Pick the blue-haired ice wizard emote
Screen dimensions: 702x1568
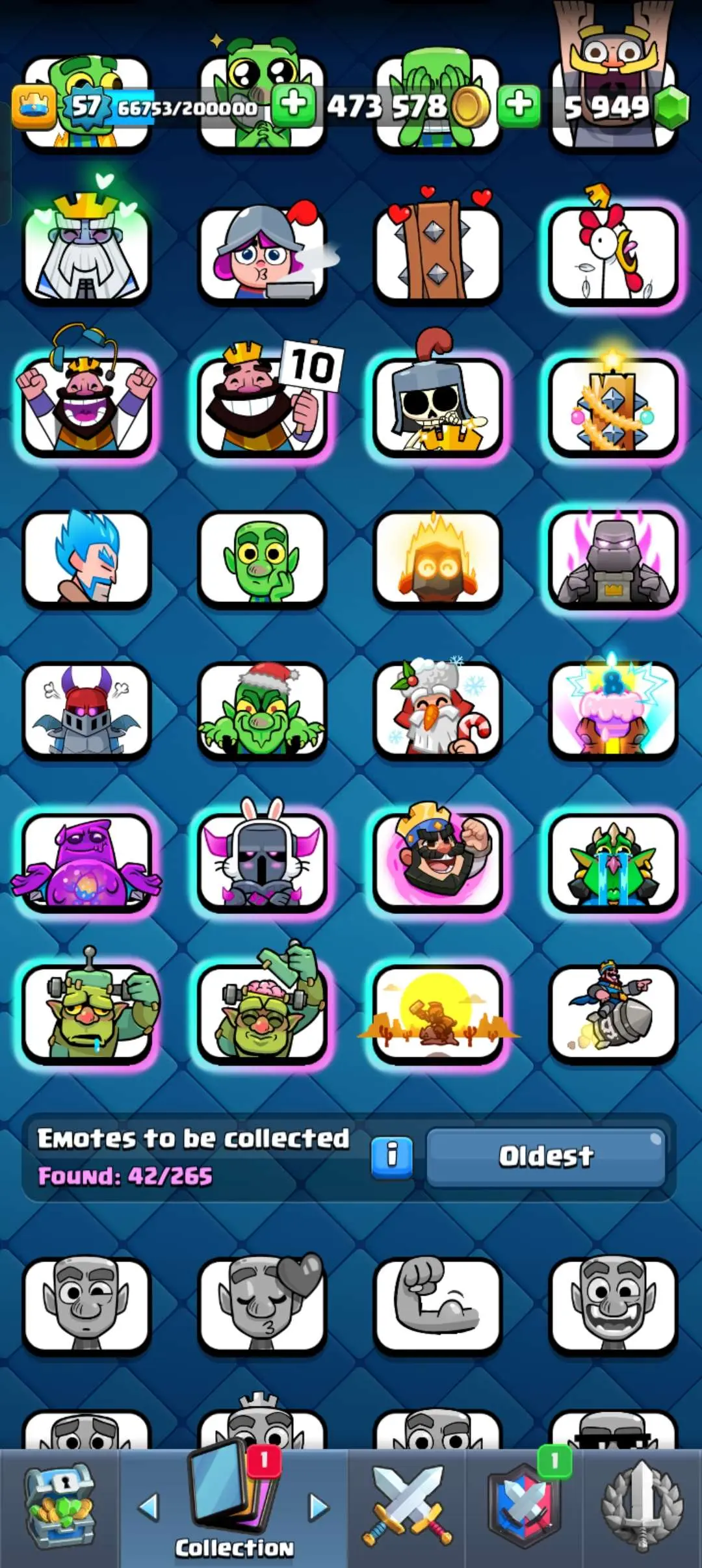click(86, 559)
